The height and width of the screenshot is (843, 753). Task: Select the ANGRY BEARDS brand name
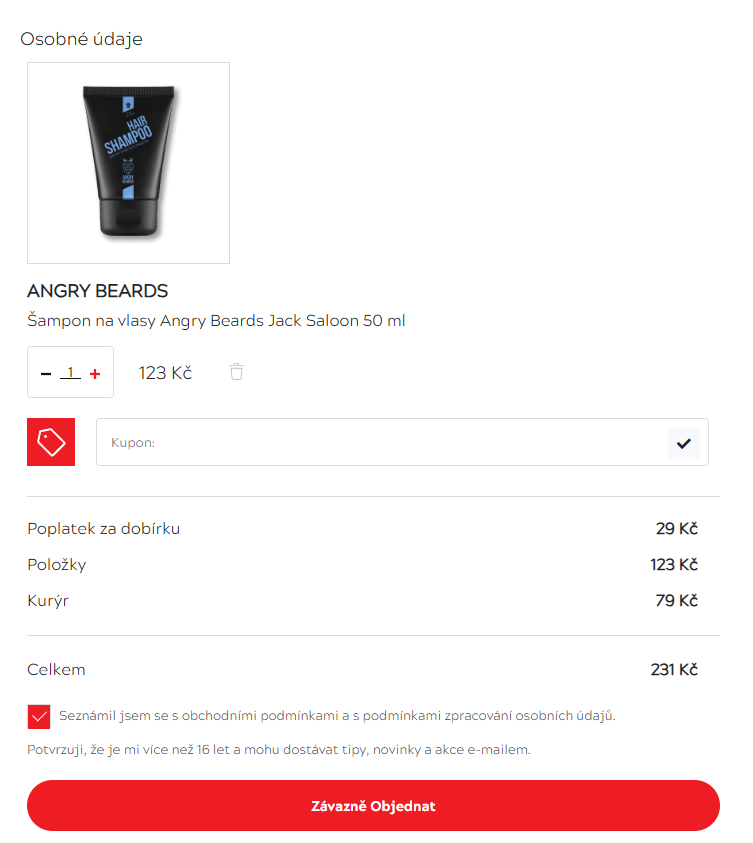click(97, 291)
